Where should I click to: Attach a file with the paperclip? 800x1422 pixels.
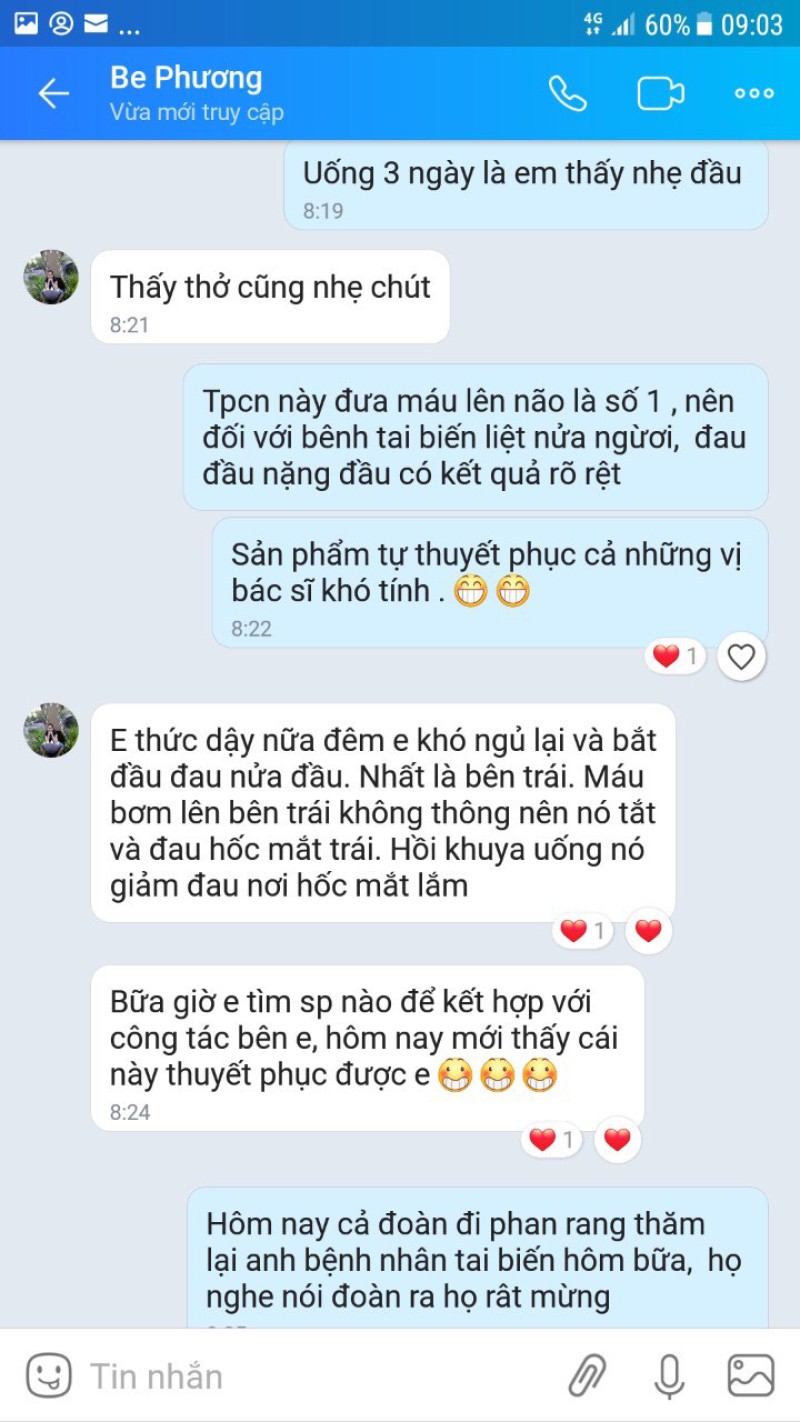click(588, 1376)
